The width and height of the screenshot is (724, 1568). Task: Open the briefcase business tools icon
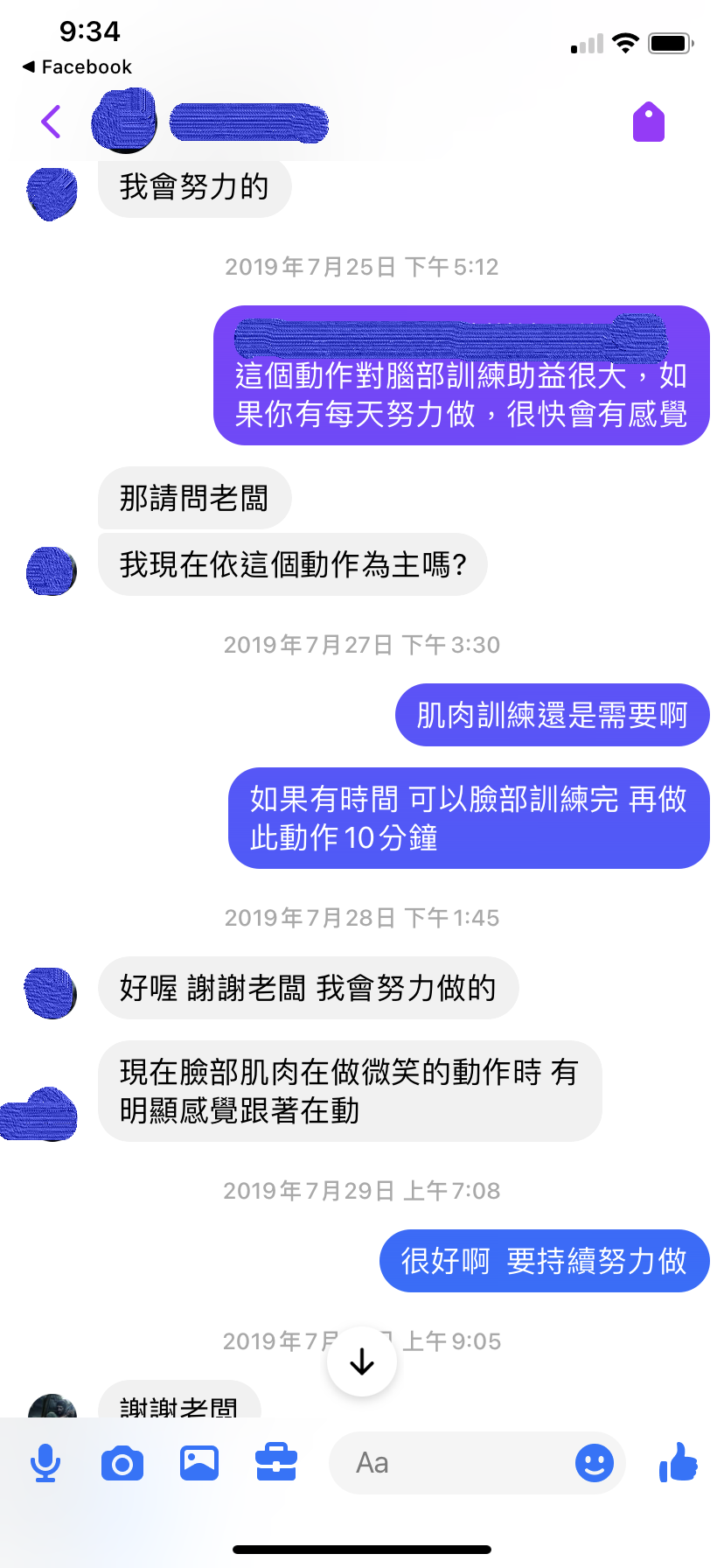coord(276,1463)
